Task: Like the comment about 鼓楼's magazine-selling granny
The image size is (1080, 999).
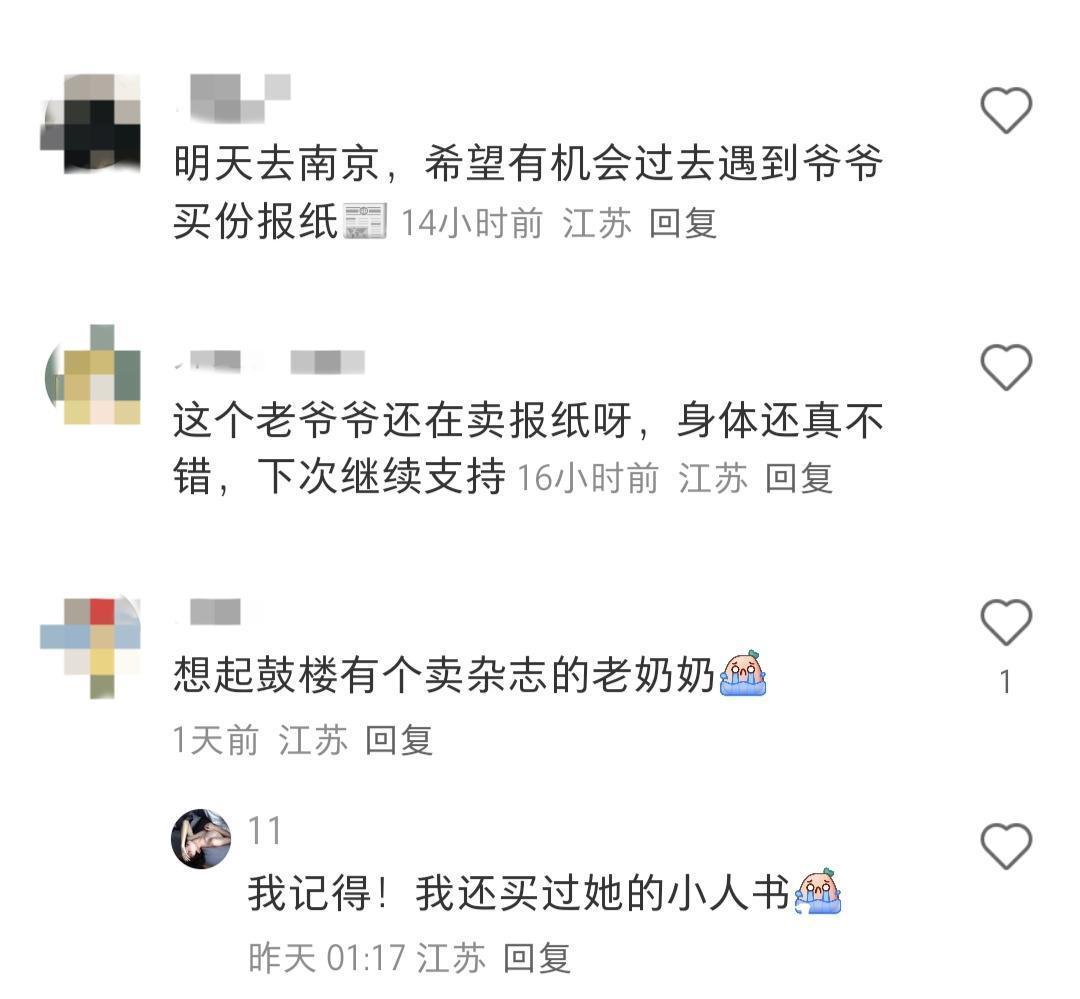Action: (x=1005, y=623)
